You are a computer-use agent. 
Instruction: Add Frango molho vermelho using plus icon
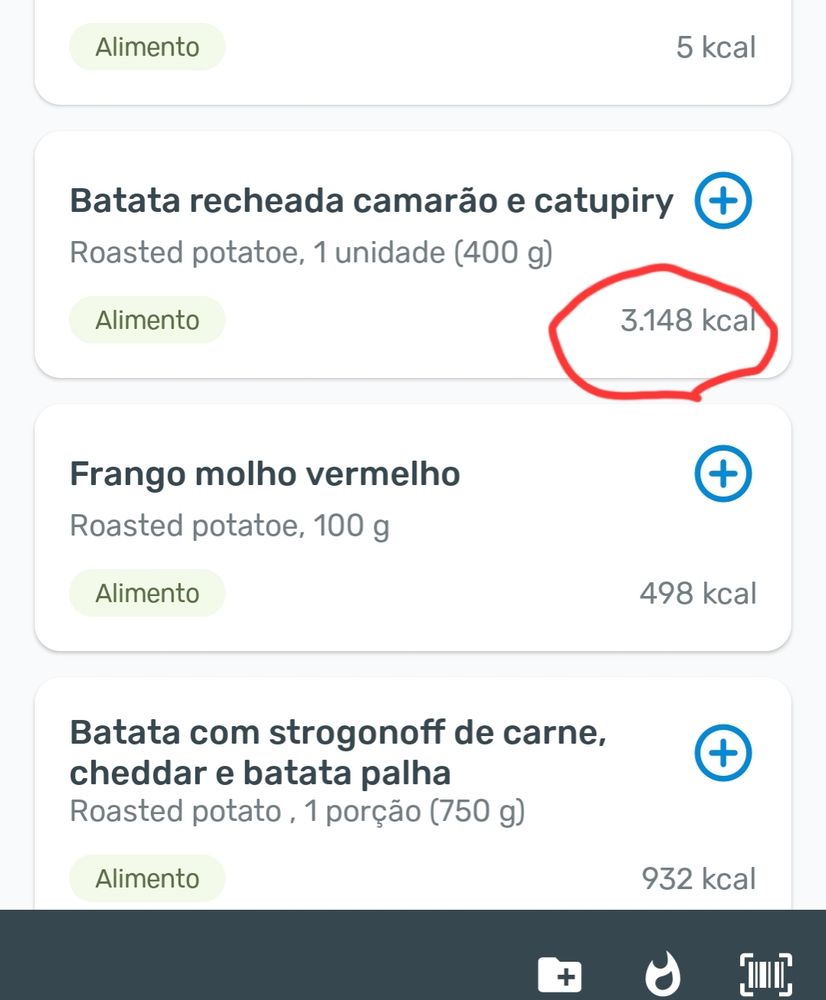723,473
